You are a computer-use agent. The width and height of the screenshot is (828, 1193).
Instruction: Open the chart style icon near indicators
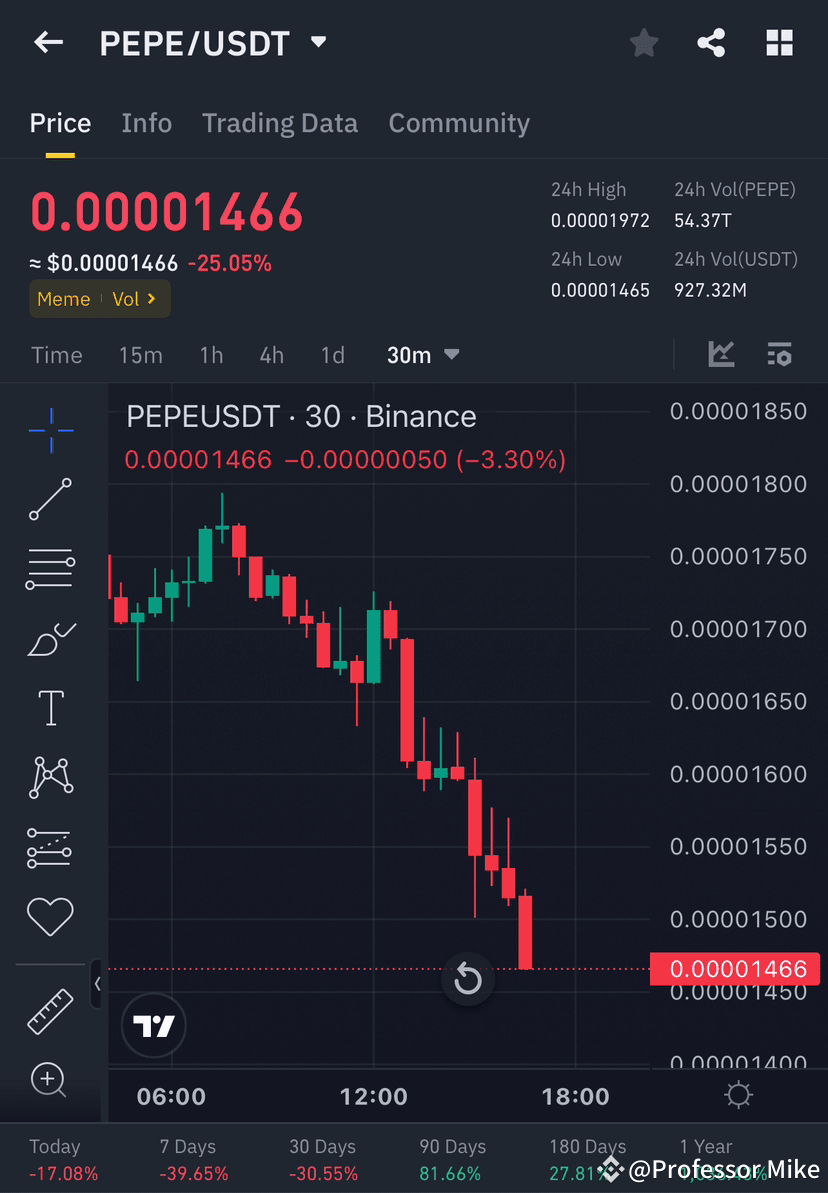click(x=721, y=354)
